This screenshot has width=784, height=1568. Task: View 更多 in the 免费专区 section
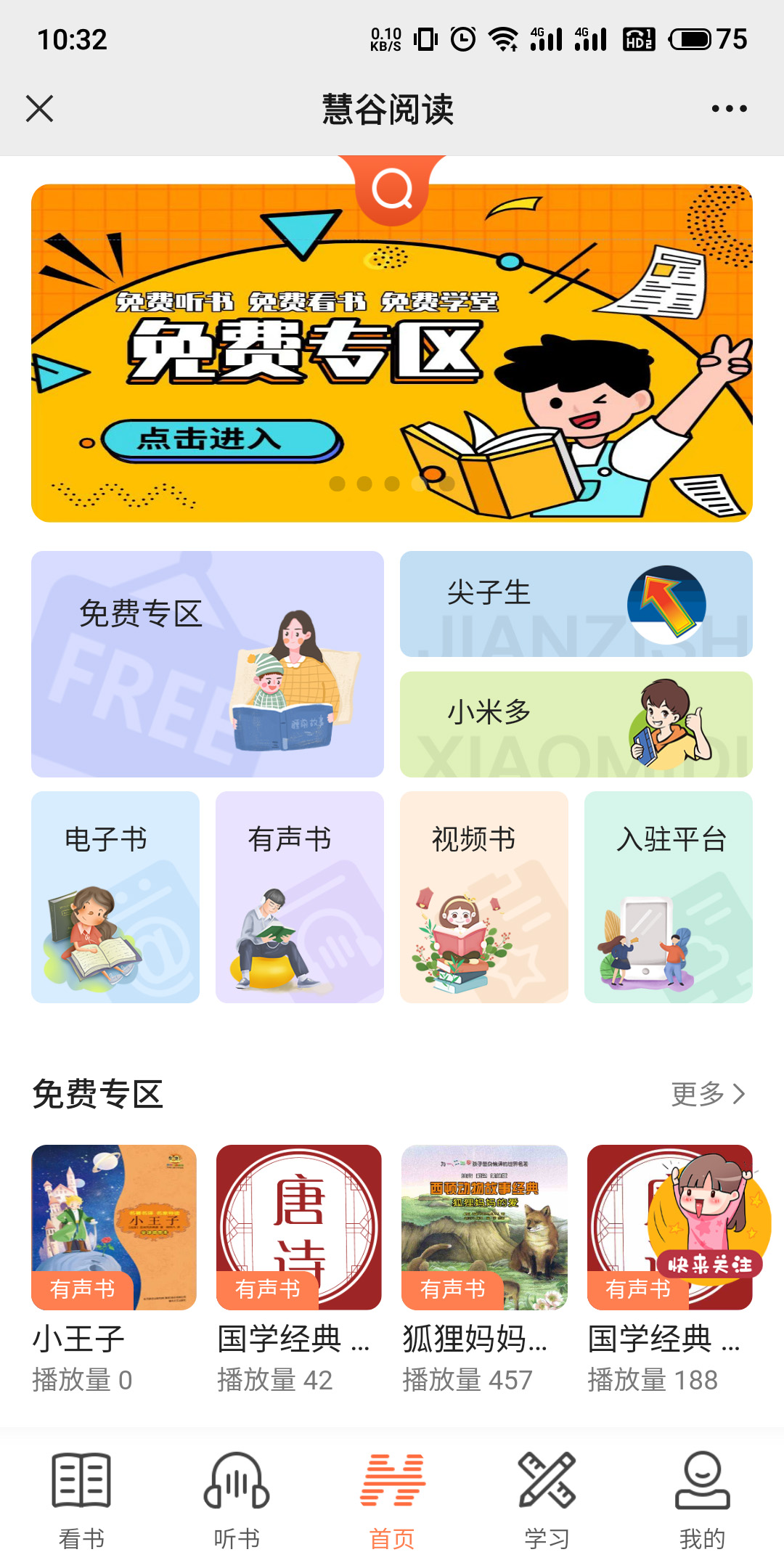click(709, 1094)
